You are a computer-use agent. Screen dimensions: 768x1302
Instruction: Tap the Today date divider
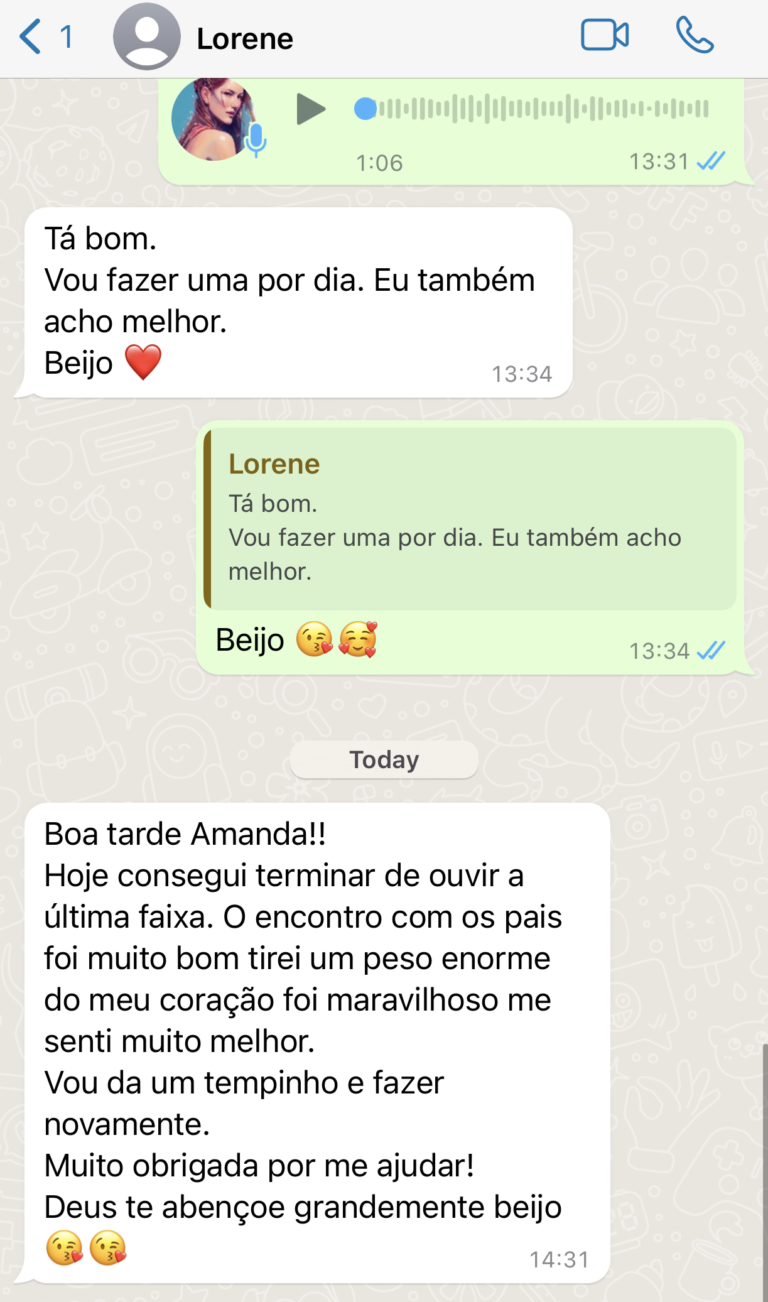coord(383,760)
